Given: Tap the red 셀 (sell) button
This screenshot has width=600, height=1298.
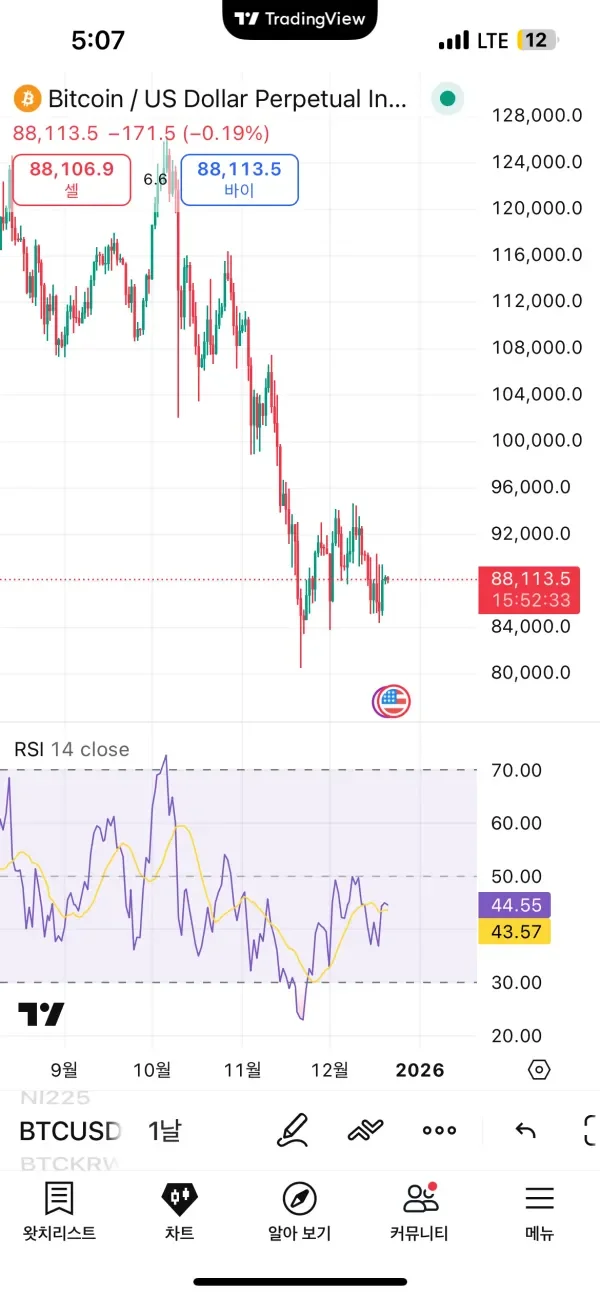Looking at the screenshot, I should (71, 180).
